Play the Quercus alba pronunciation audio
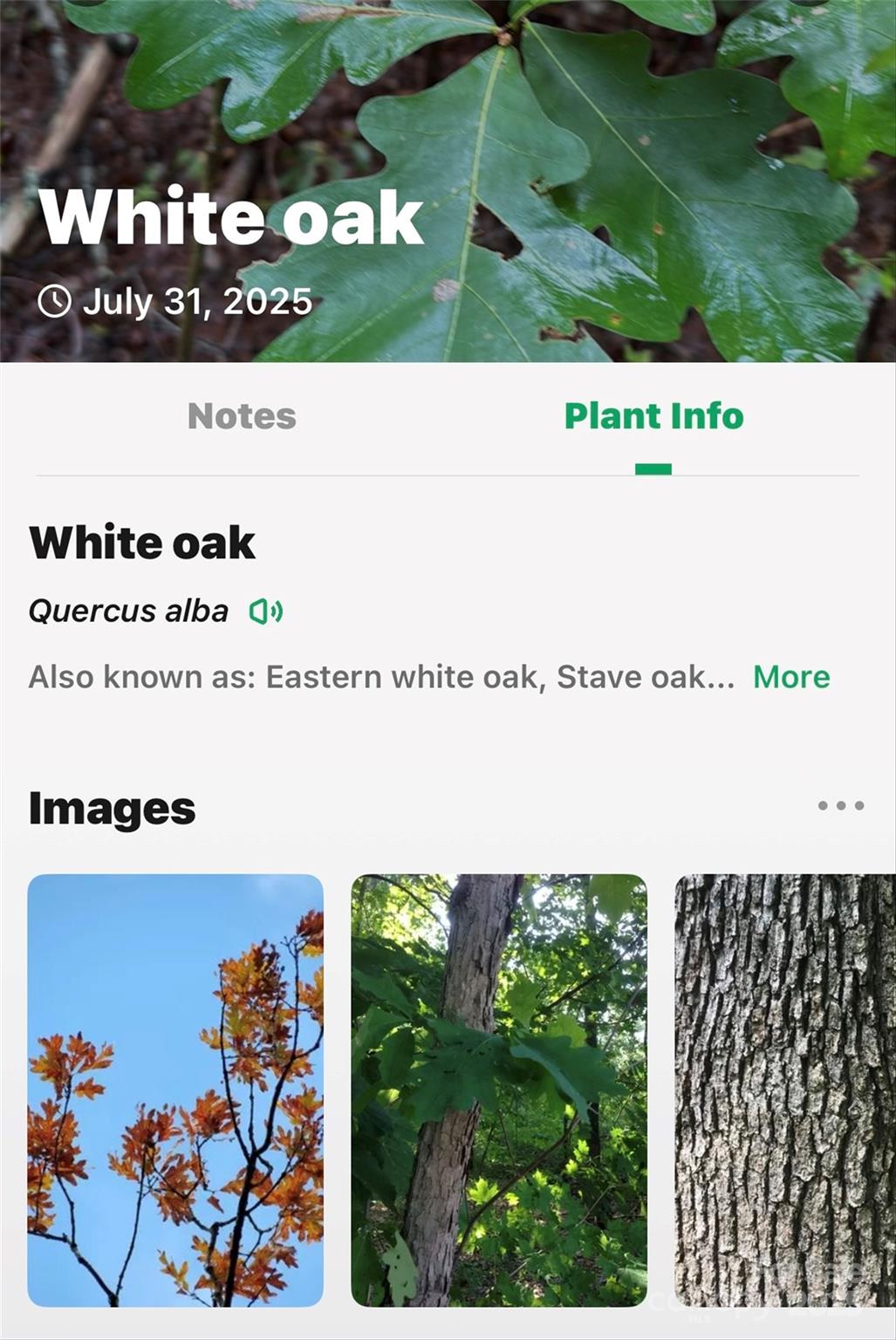 (266, 612)
